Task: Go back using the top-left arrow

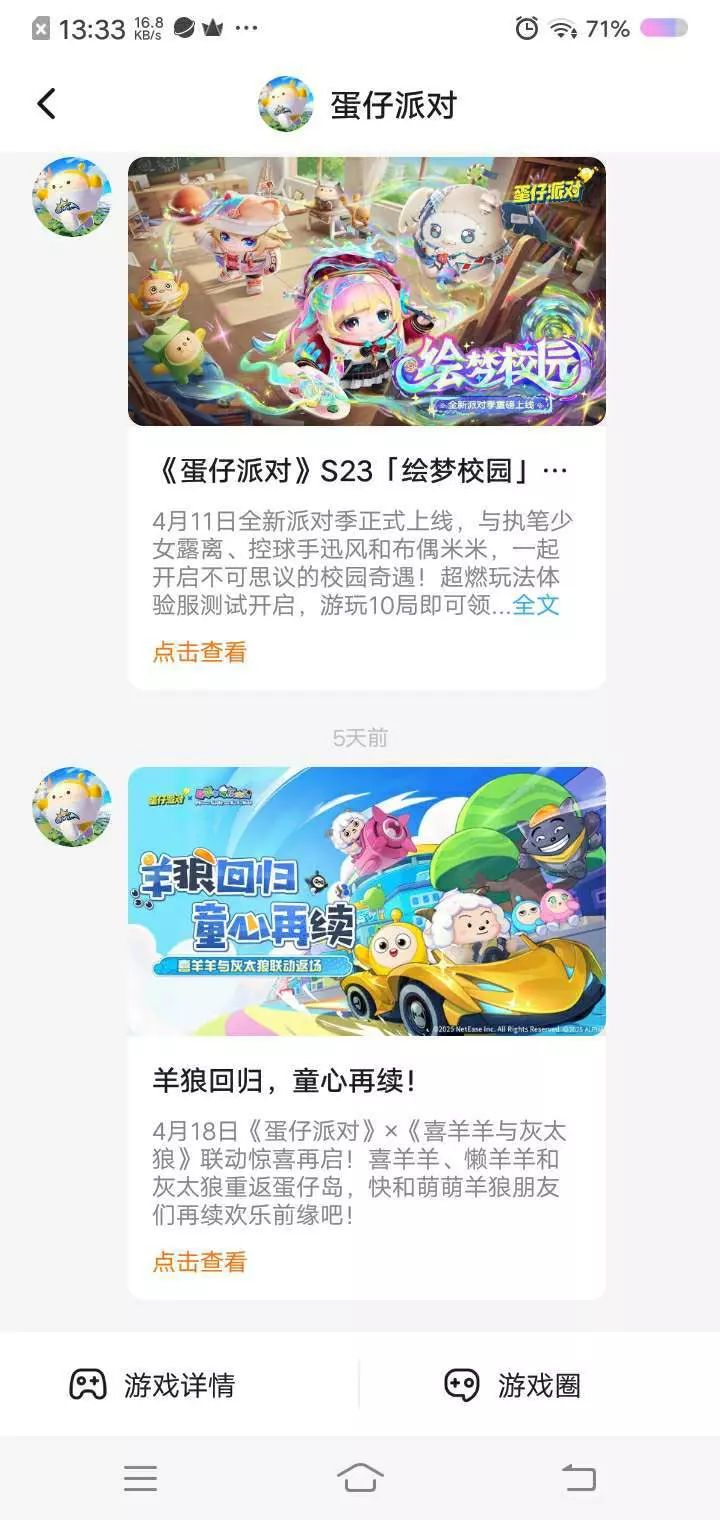Action: click(46, 104)
